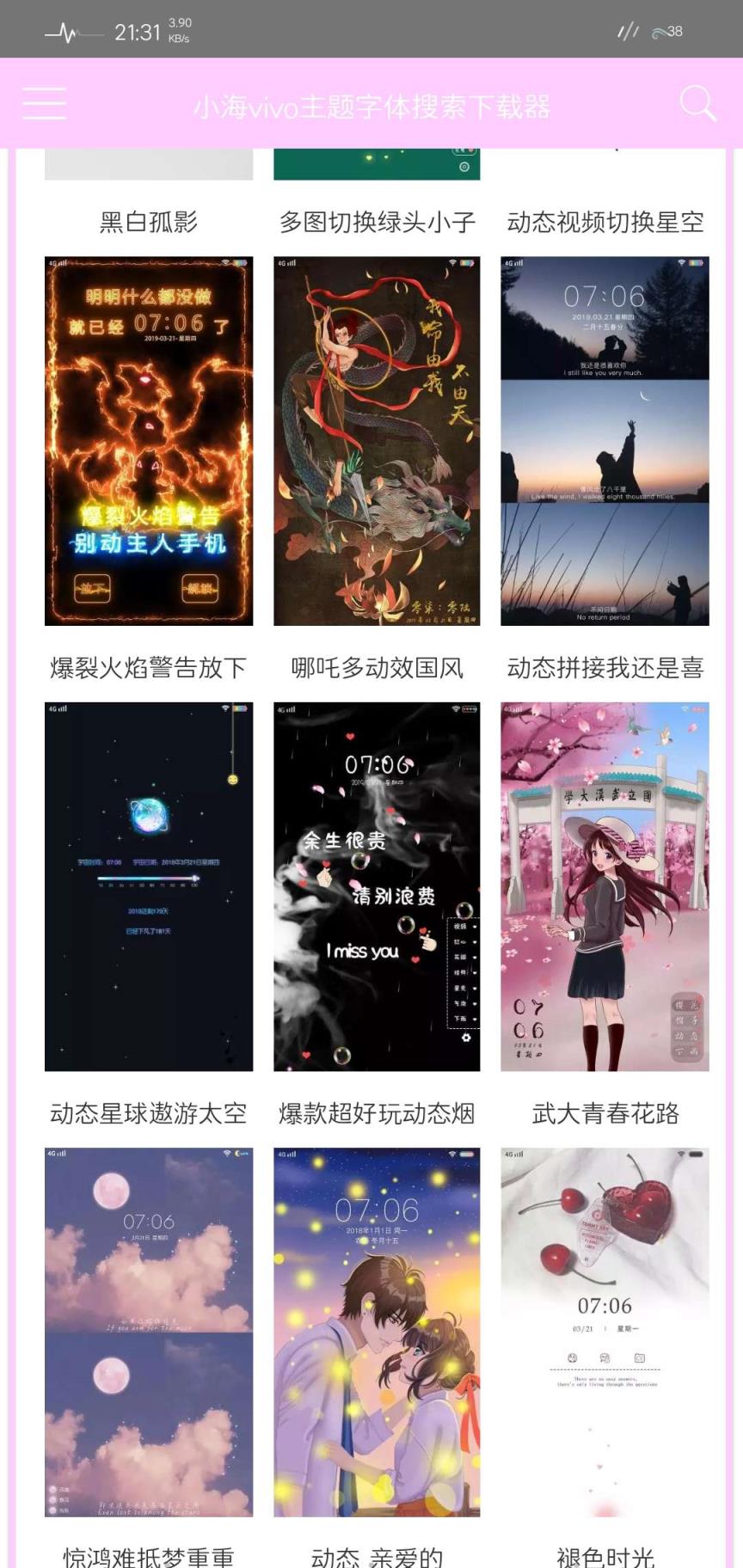The height and width of the screenshot is (1568, 743).
Task: Open the theme search function
Action: click(698, 103)
